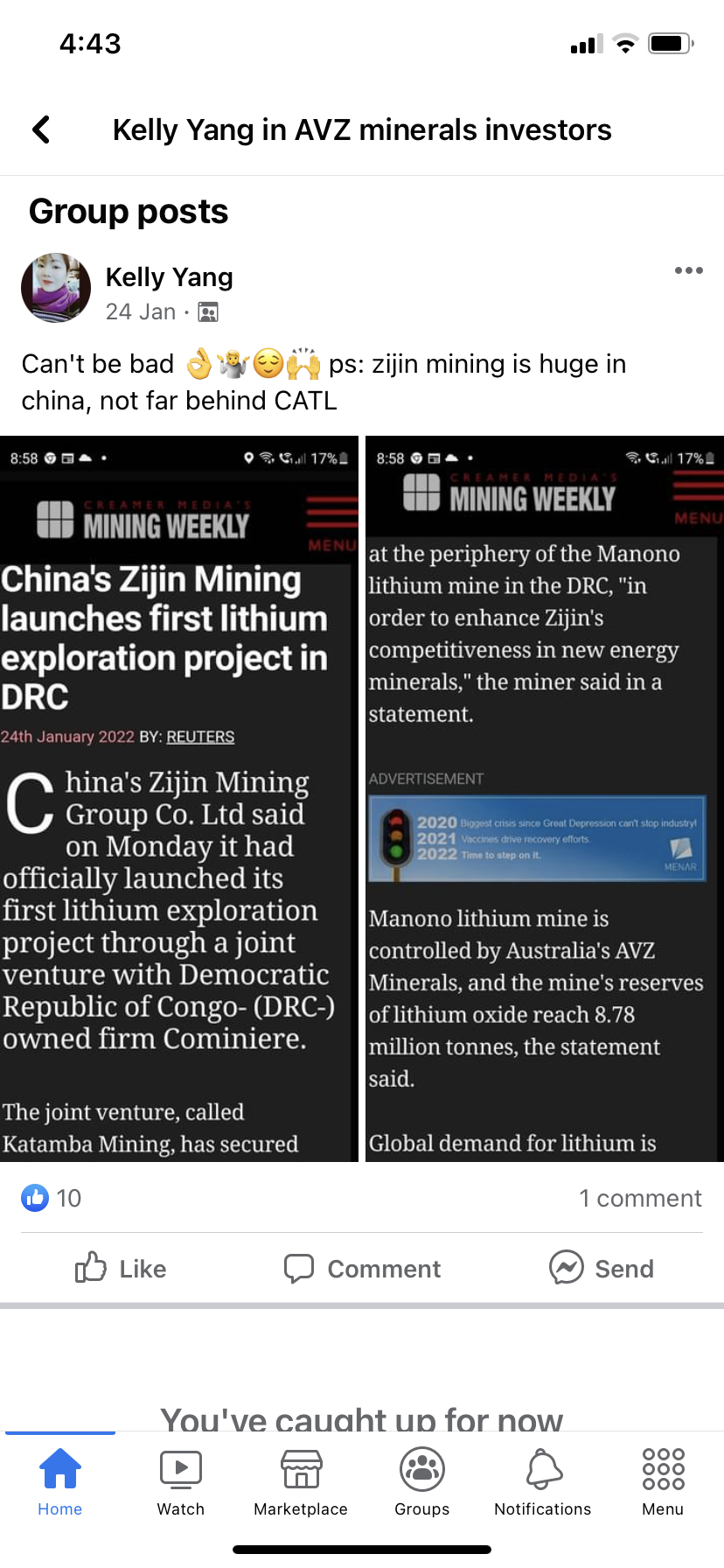
Task: Open the Zijin Mining headline screenshot
Action: [179, 799]
